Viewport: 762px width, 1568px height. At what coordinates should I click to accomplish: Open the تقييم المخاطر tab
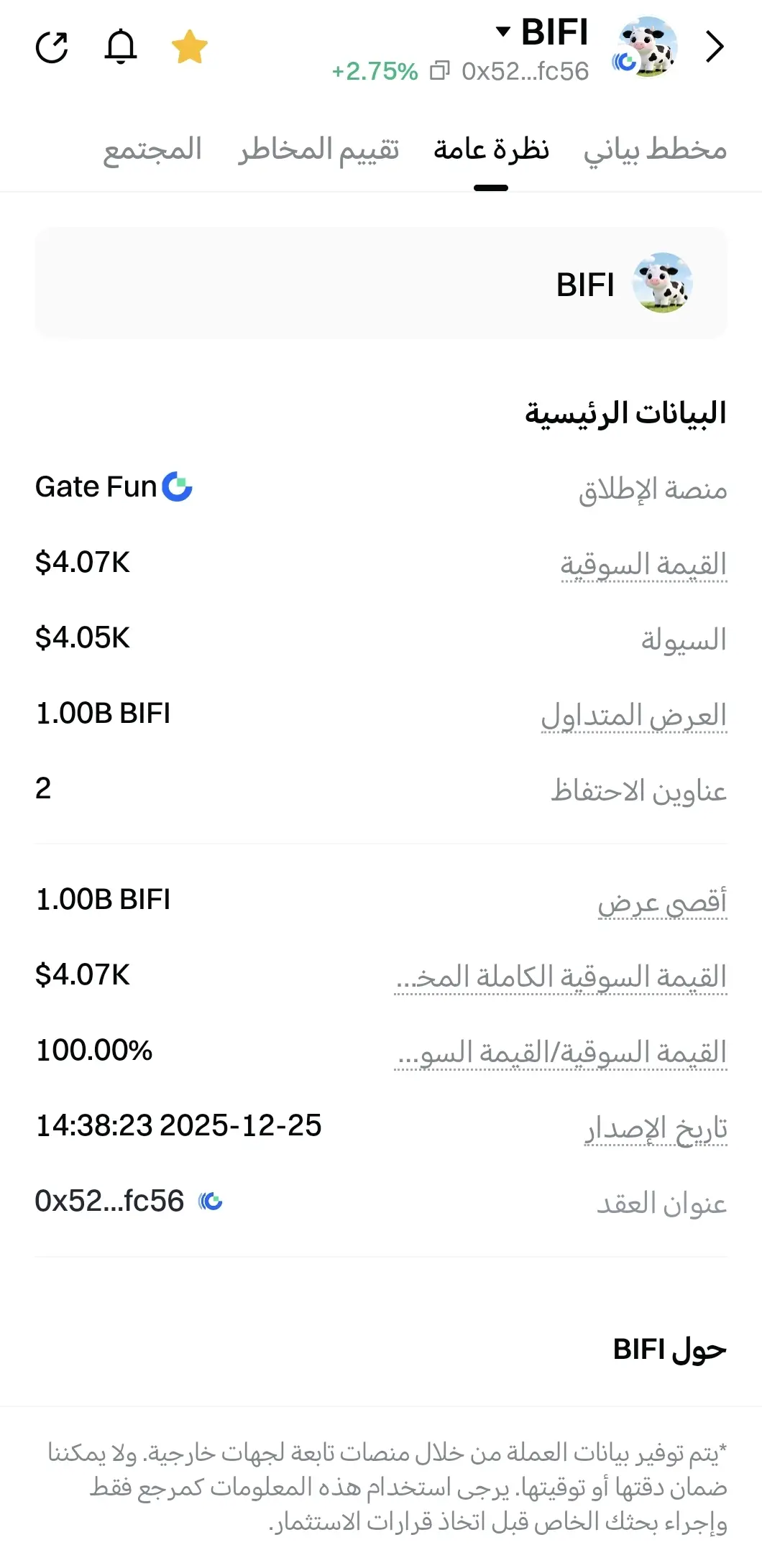(318, 149)
